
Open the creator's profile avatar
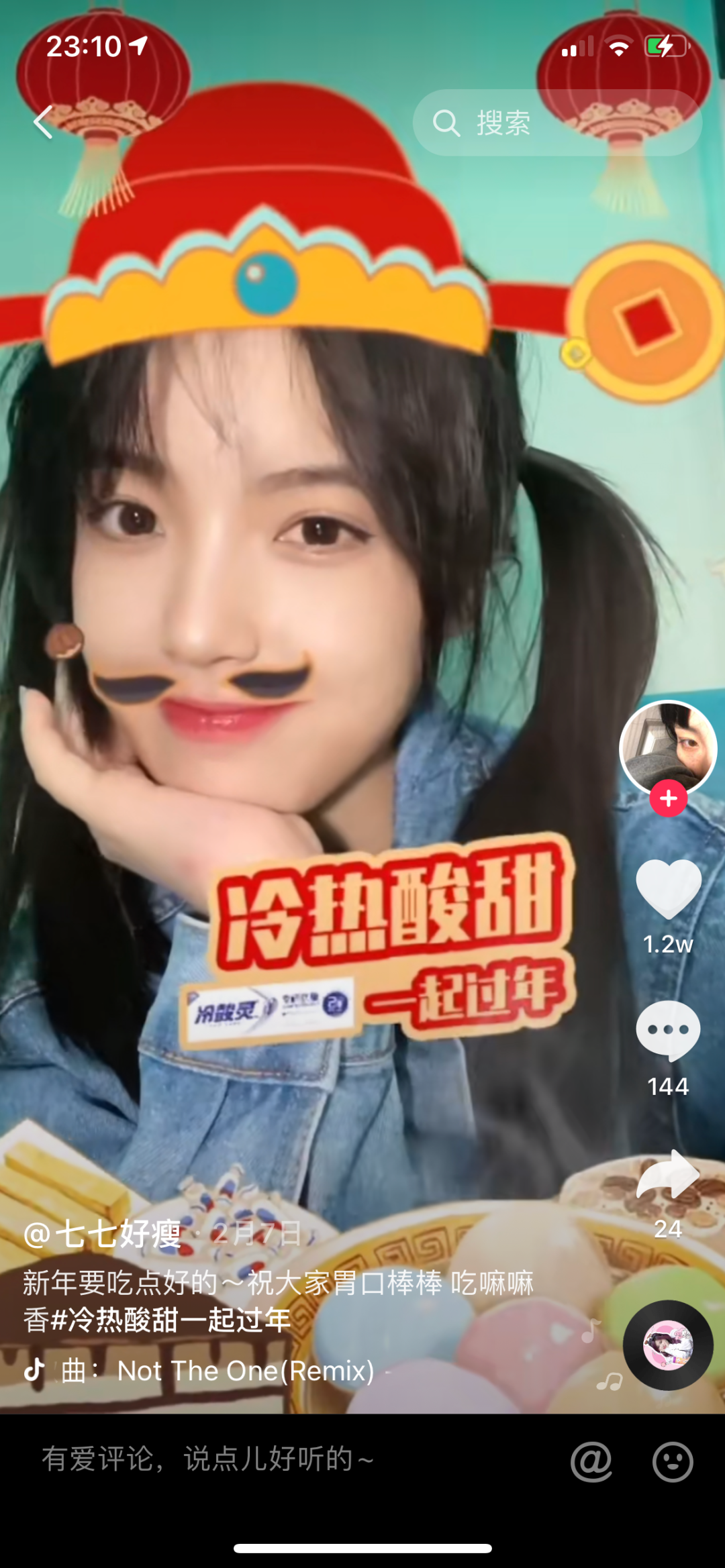point(668,747)
